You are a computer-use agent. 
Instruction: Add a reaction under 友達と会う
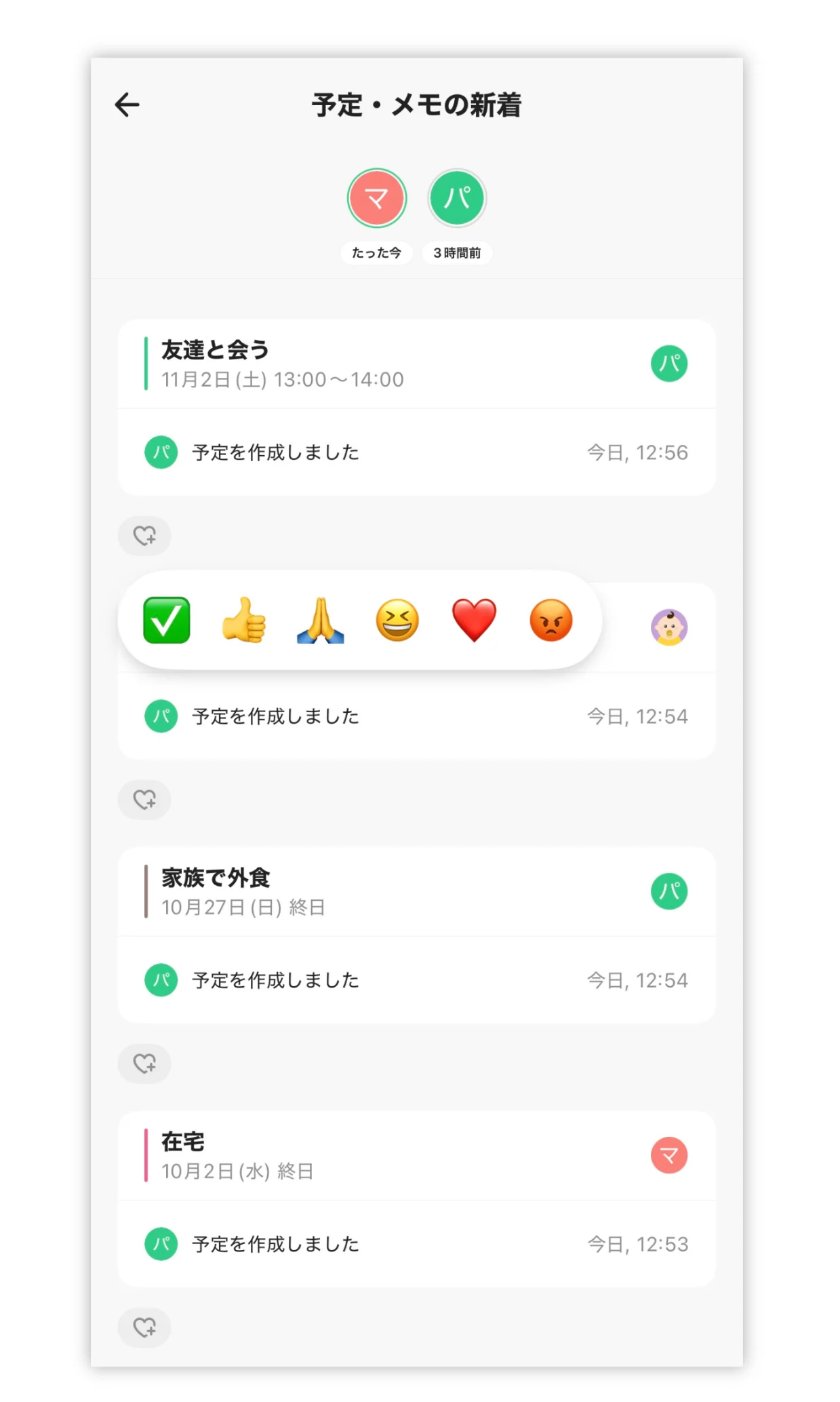point(144,536)
